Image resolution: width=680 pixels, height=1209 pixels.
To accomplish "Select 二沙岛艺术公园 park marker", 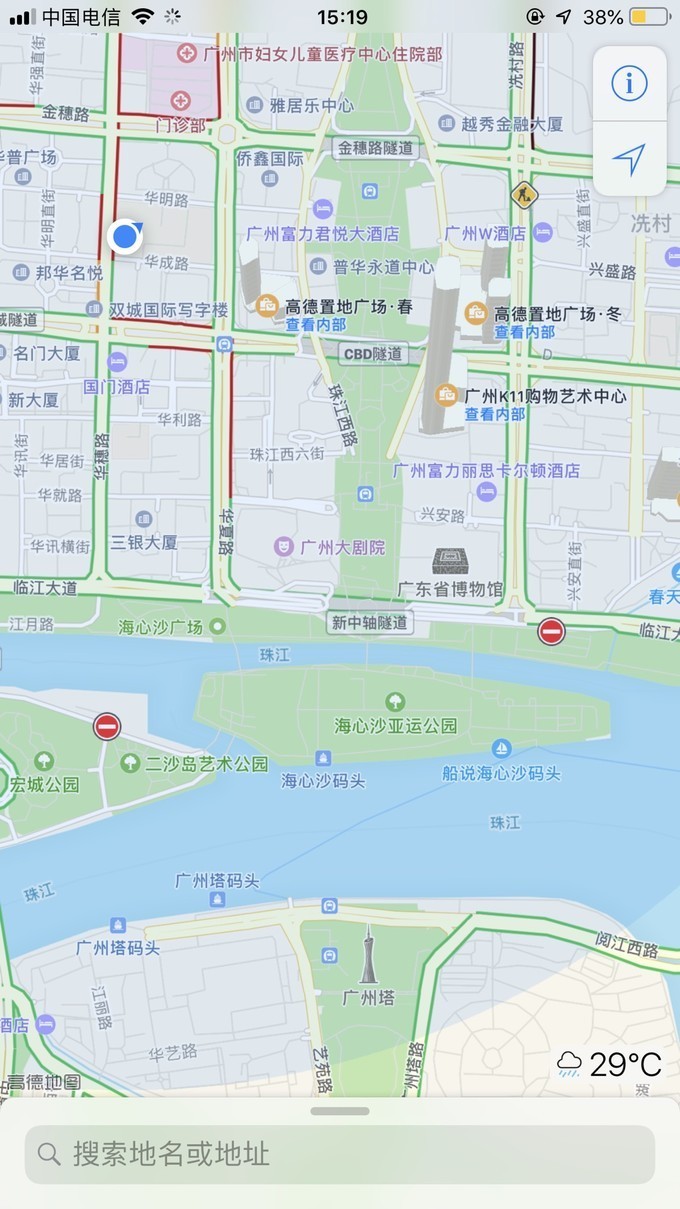I will (130, 763).
